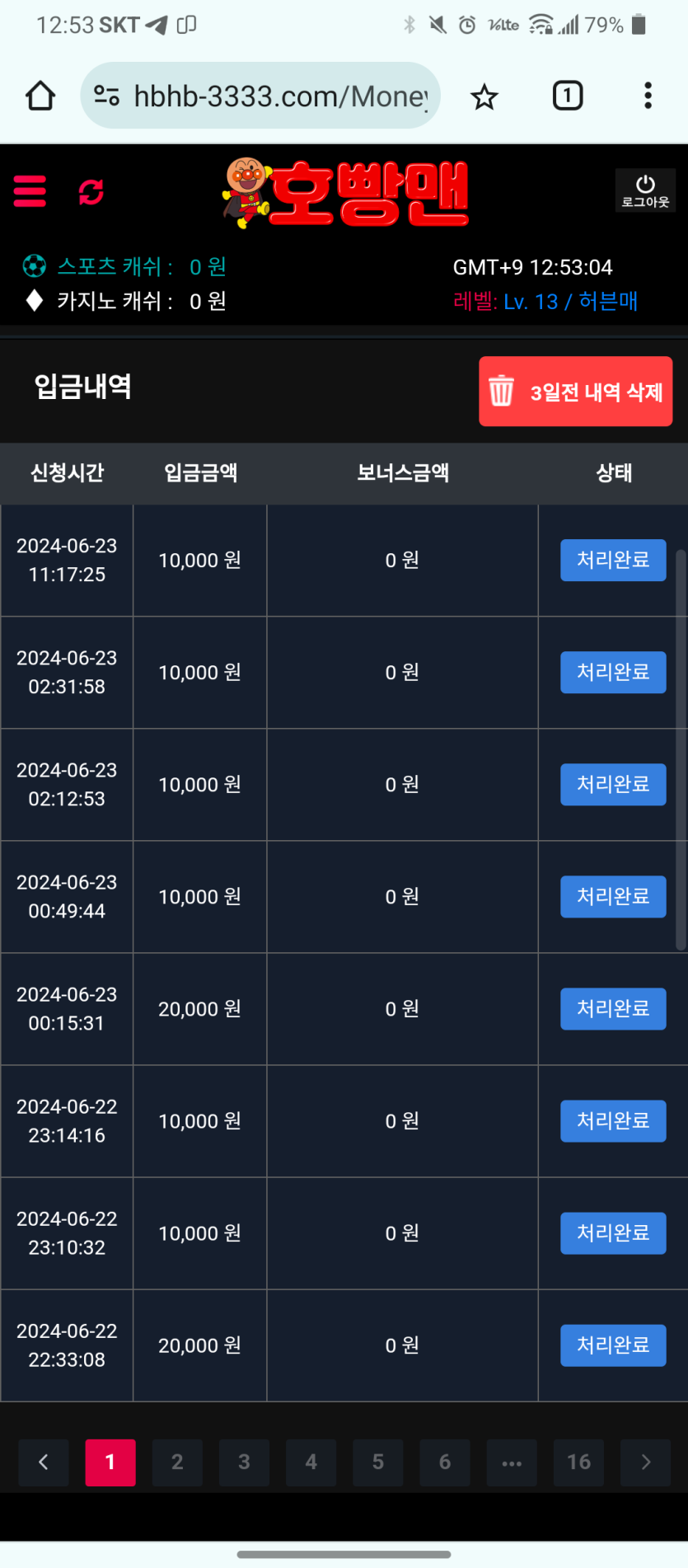Open the browser overflow menu
688x1568 pixels.
pos(648,96)
